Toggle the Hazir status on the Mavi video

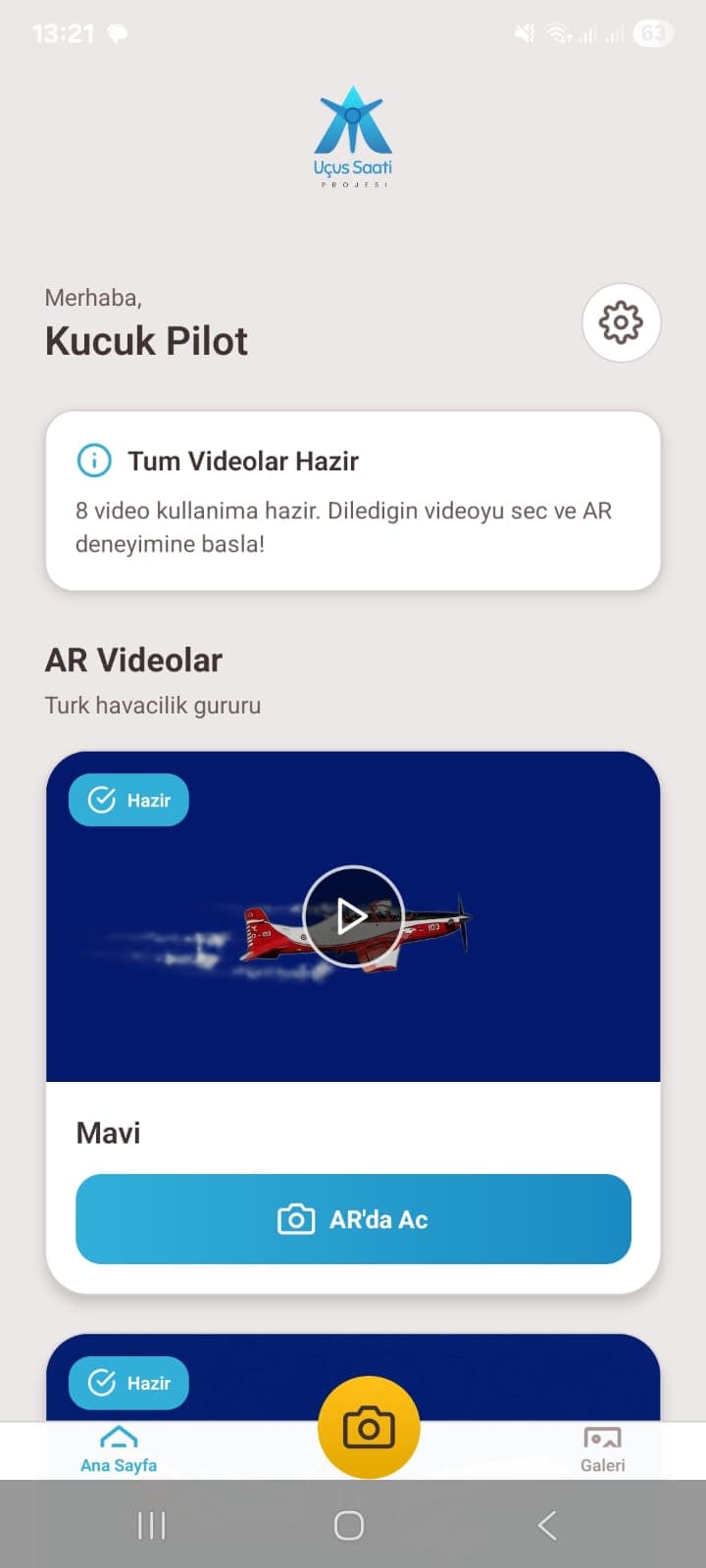pyautogui.click(x=127, y=800)
